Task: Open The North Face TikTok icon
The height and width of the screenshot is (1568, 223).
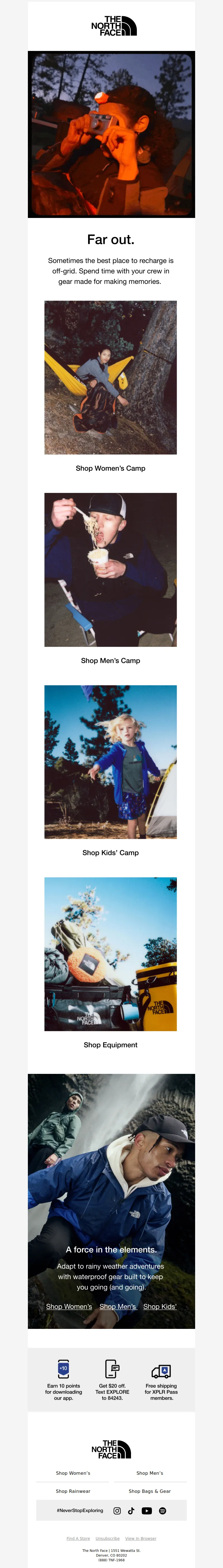Action: coord(131,1511)
